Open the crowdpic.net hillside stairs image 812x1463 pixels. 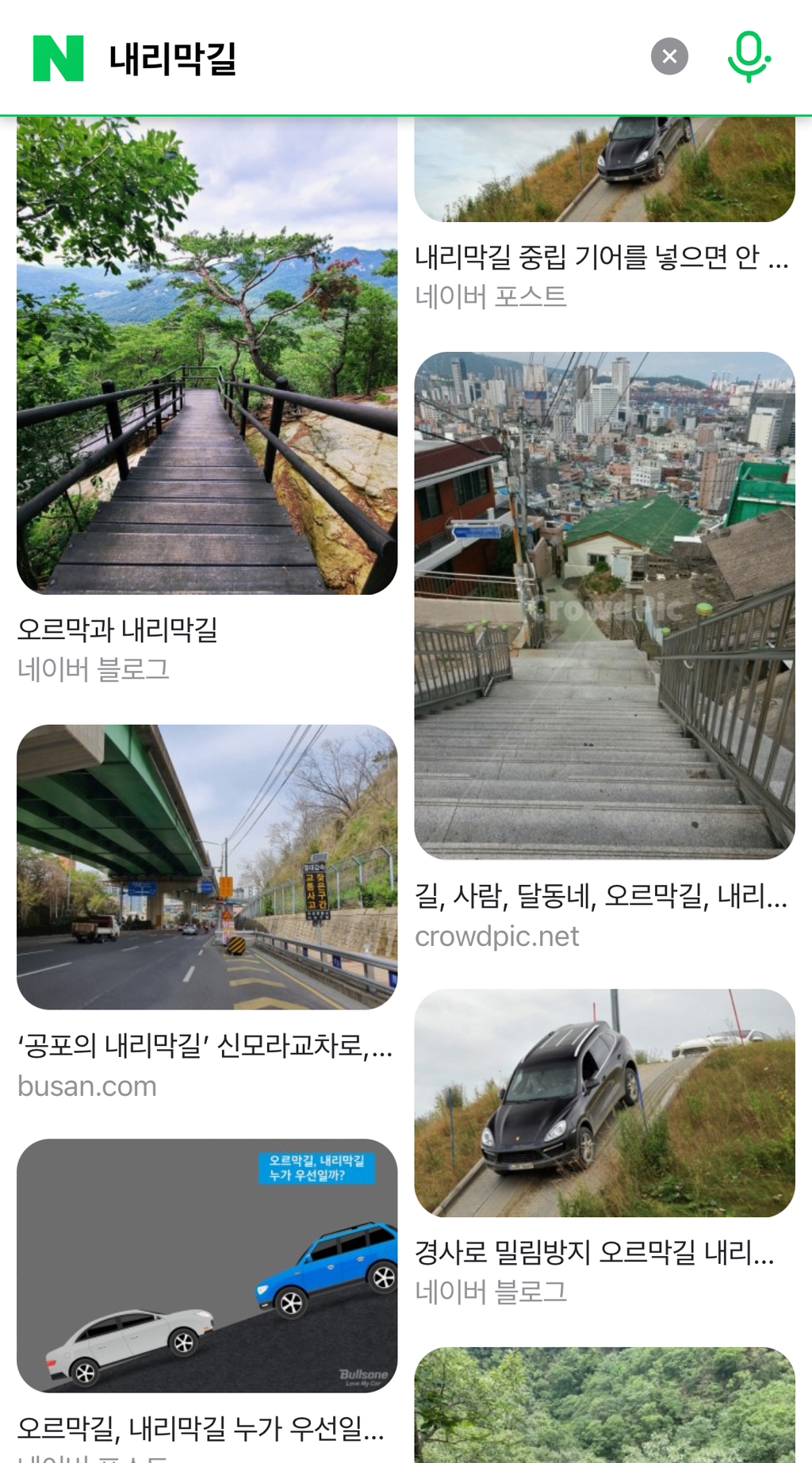click(604, 605)
